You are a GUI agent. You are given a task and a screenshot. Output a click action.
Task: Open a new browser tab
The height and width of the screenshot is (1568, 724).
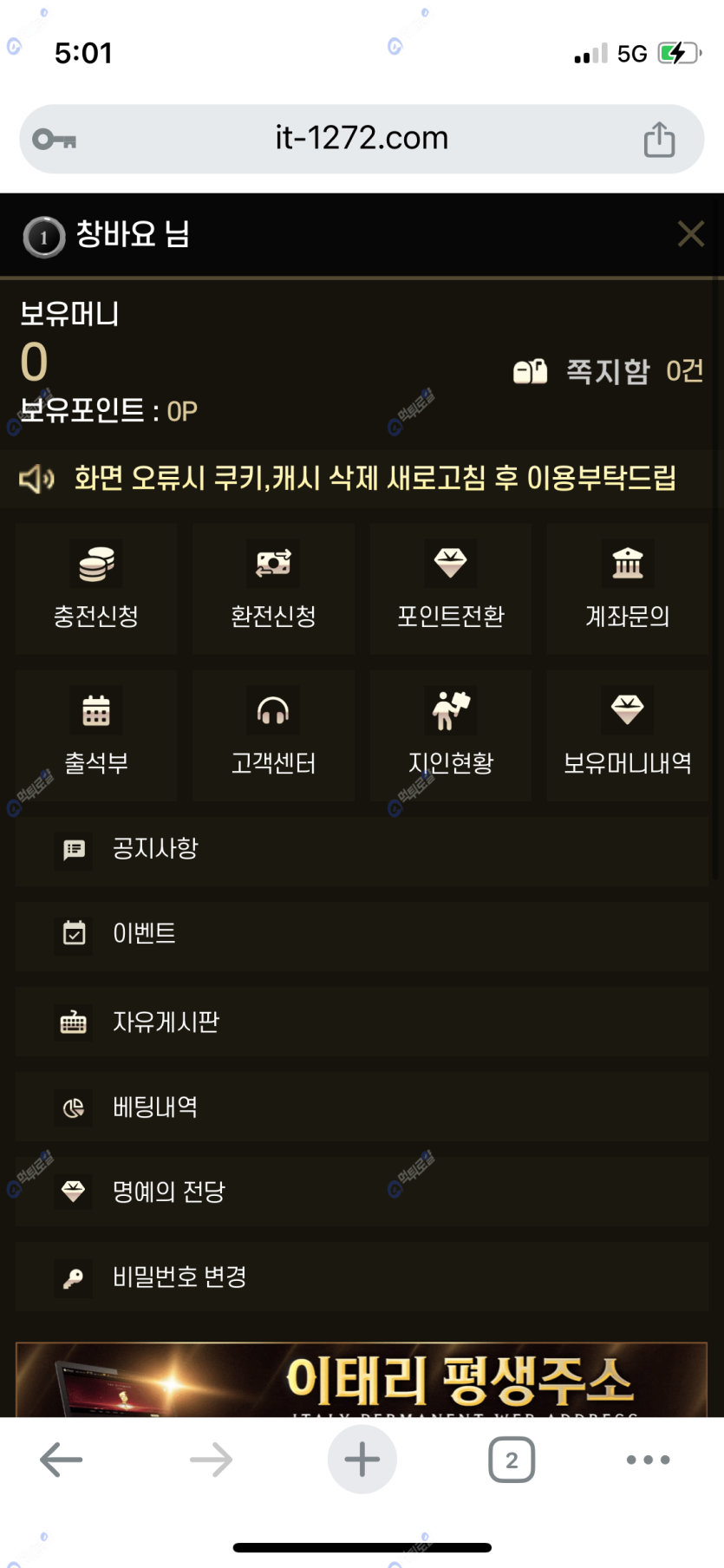tap(362, 1460)
